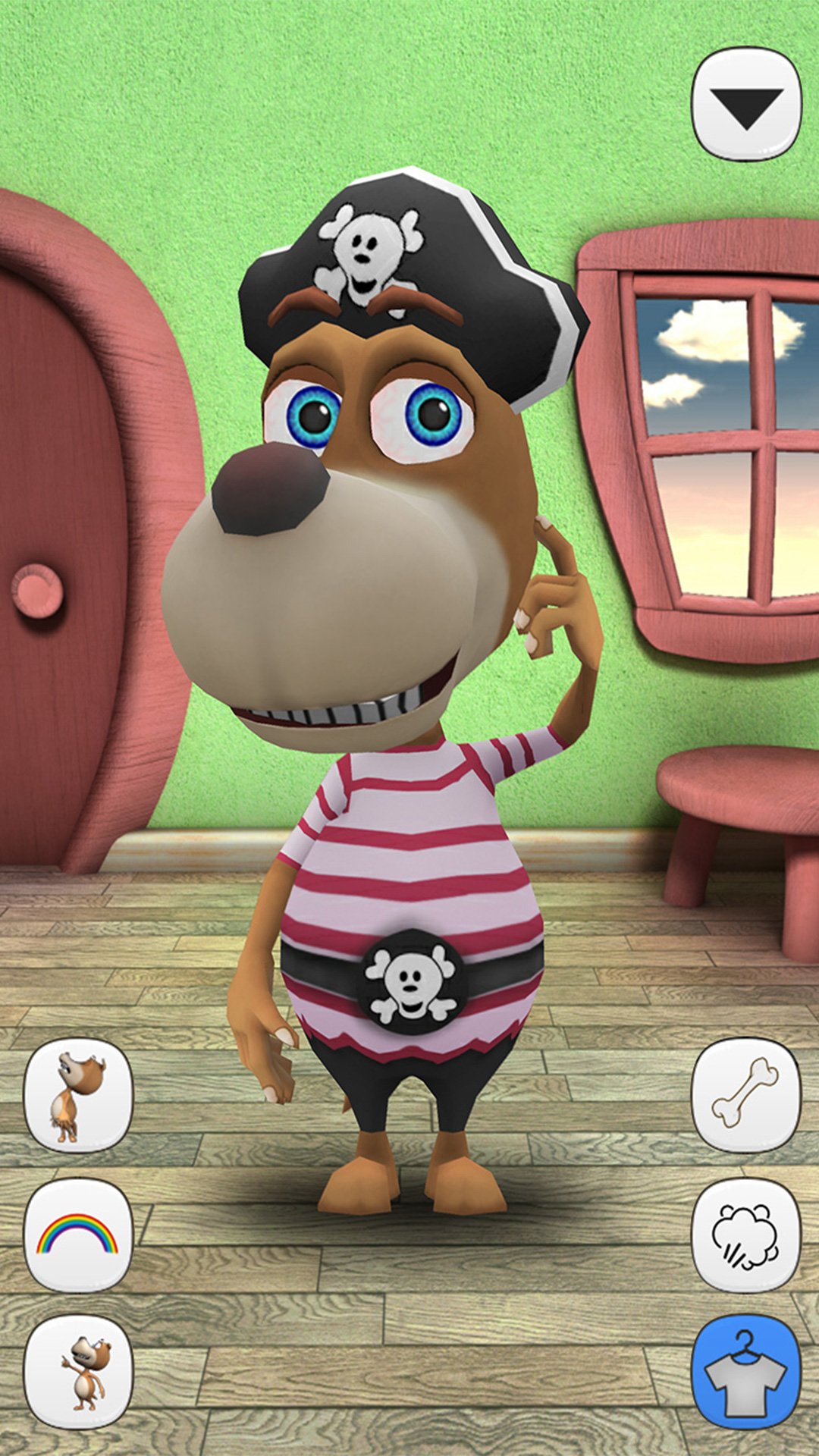Give the dog a bone
The height and width of the screenshot is (1456, 819).
pos(746,1094)
